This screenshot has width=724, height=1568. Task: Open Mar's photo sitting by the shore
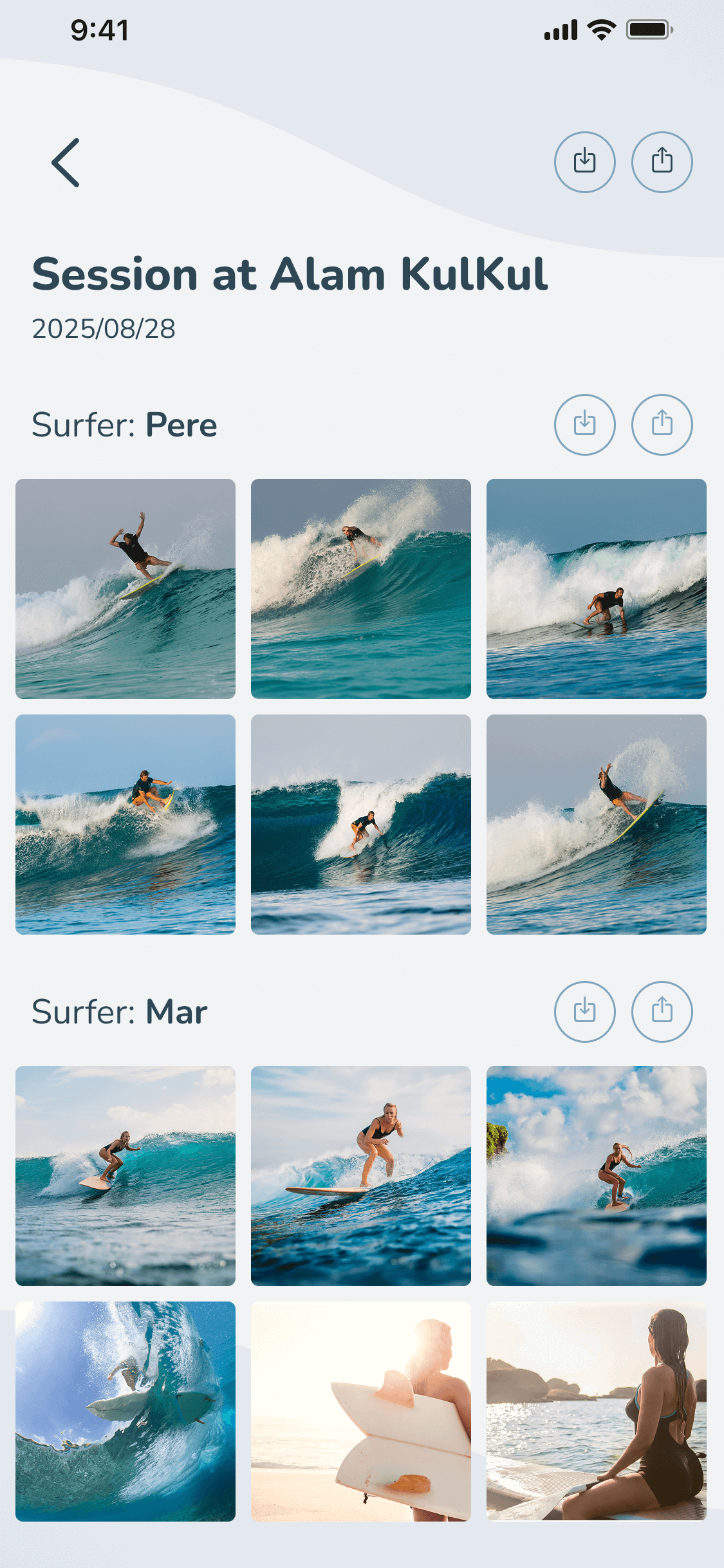[597, 1412]
